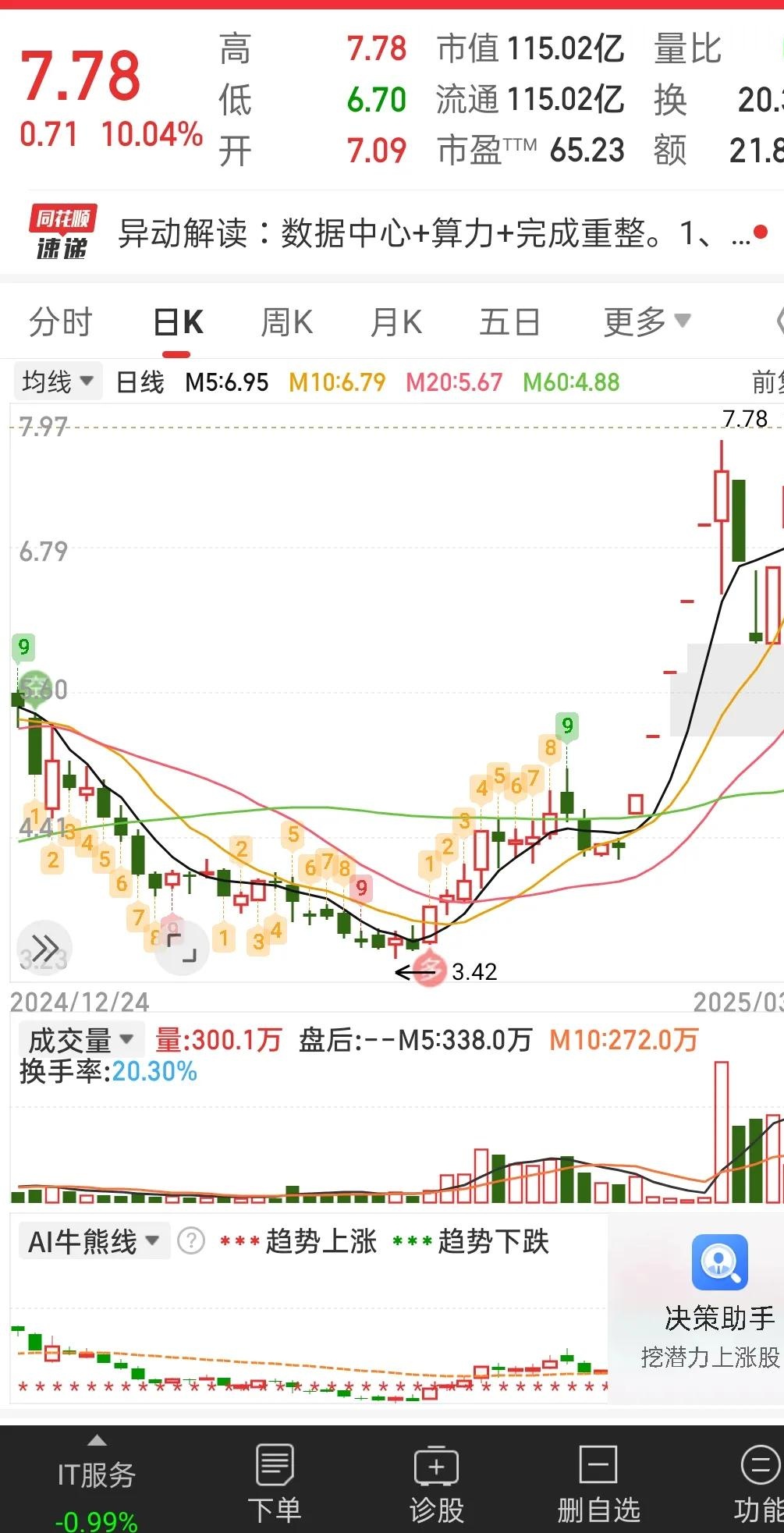Open the AI牛熊线 help question mark
This screenshot has width=784, height=1533.
pos(191,1241)
